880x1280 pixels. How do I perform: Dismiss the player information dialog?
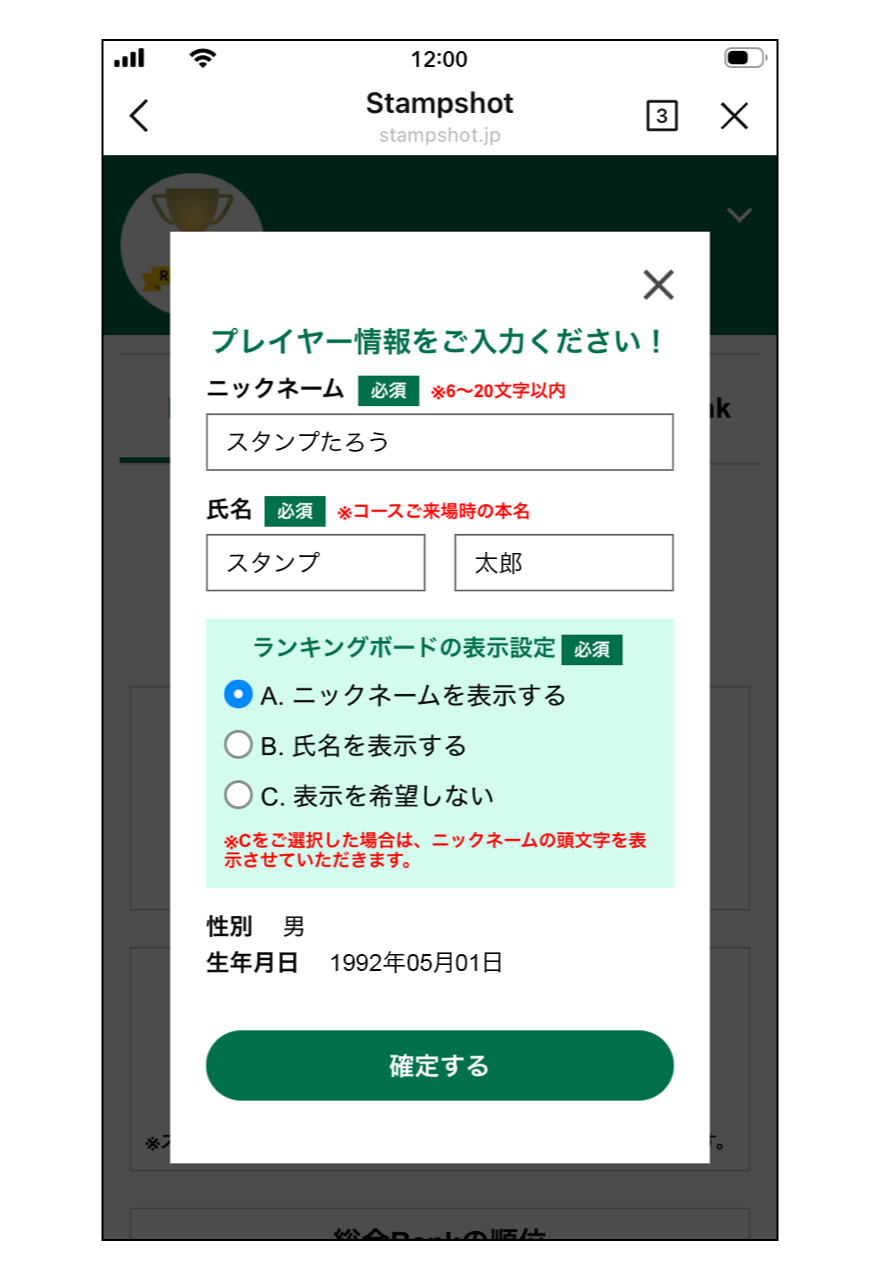tap(658, 285)
